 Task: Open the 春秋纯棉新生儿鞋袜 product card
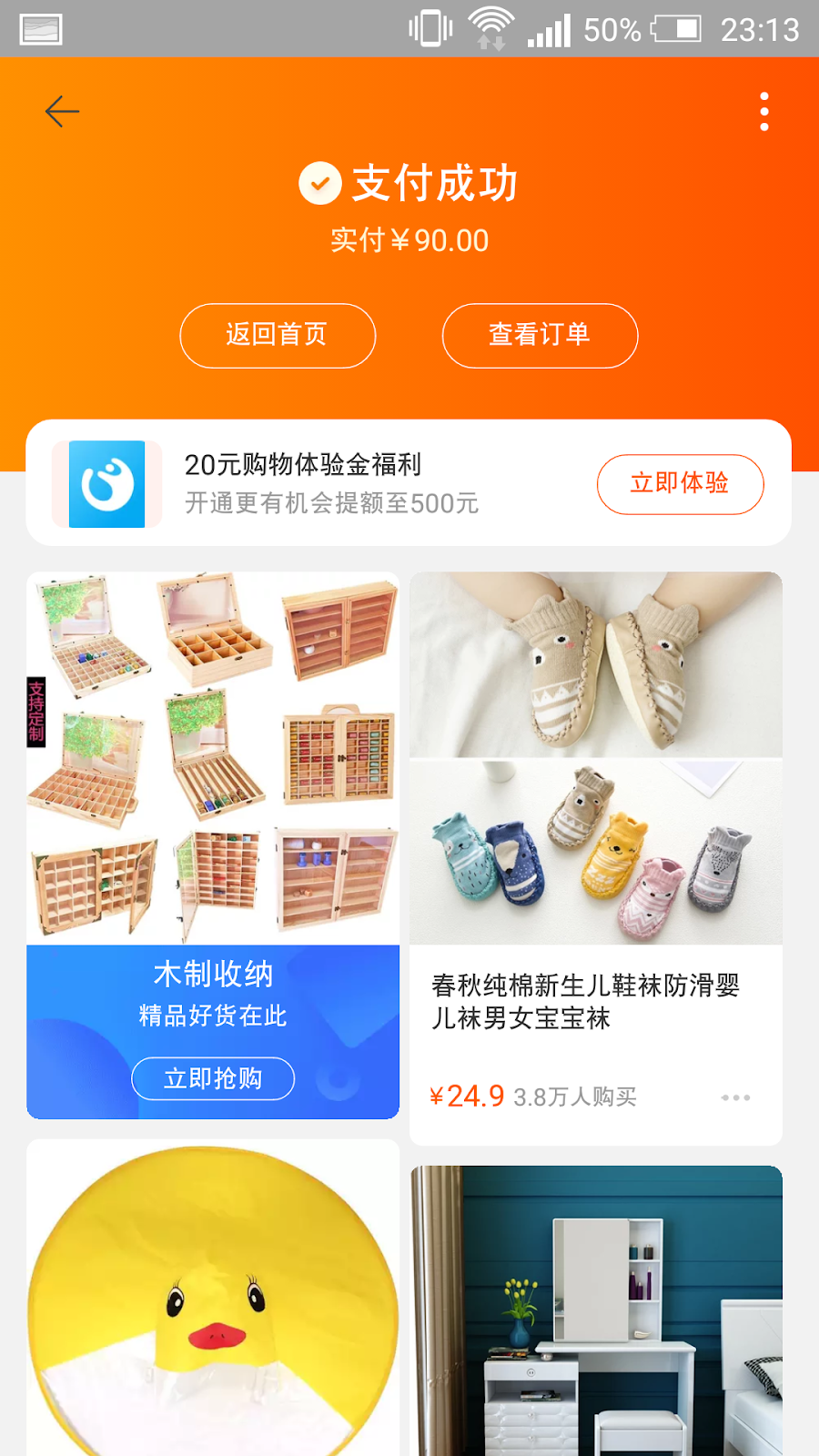coord(595,819)
